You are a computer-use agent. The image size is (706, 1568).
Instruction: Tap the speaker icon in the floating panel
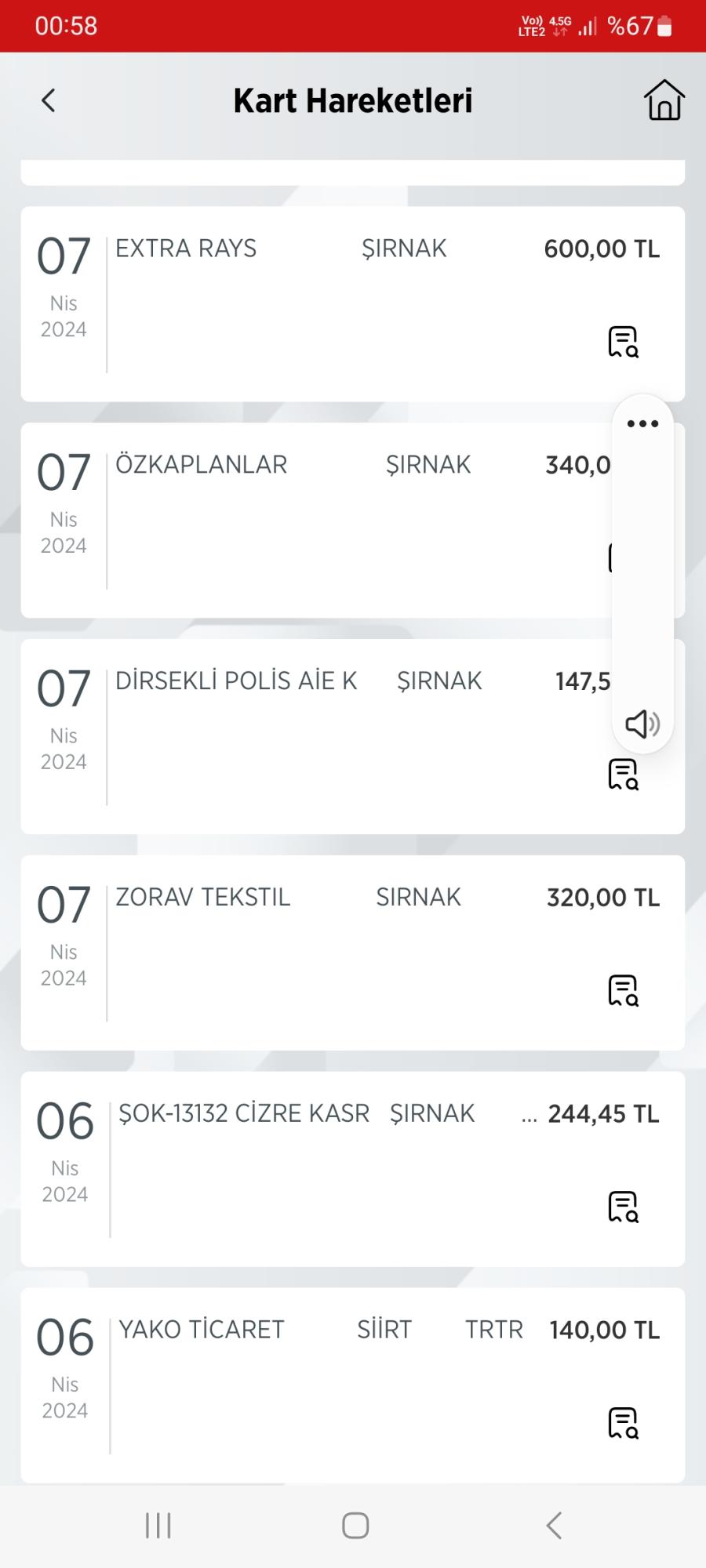click(642, 724)
